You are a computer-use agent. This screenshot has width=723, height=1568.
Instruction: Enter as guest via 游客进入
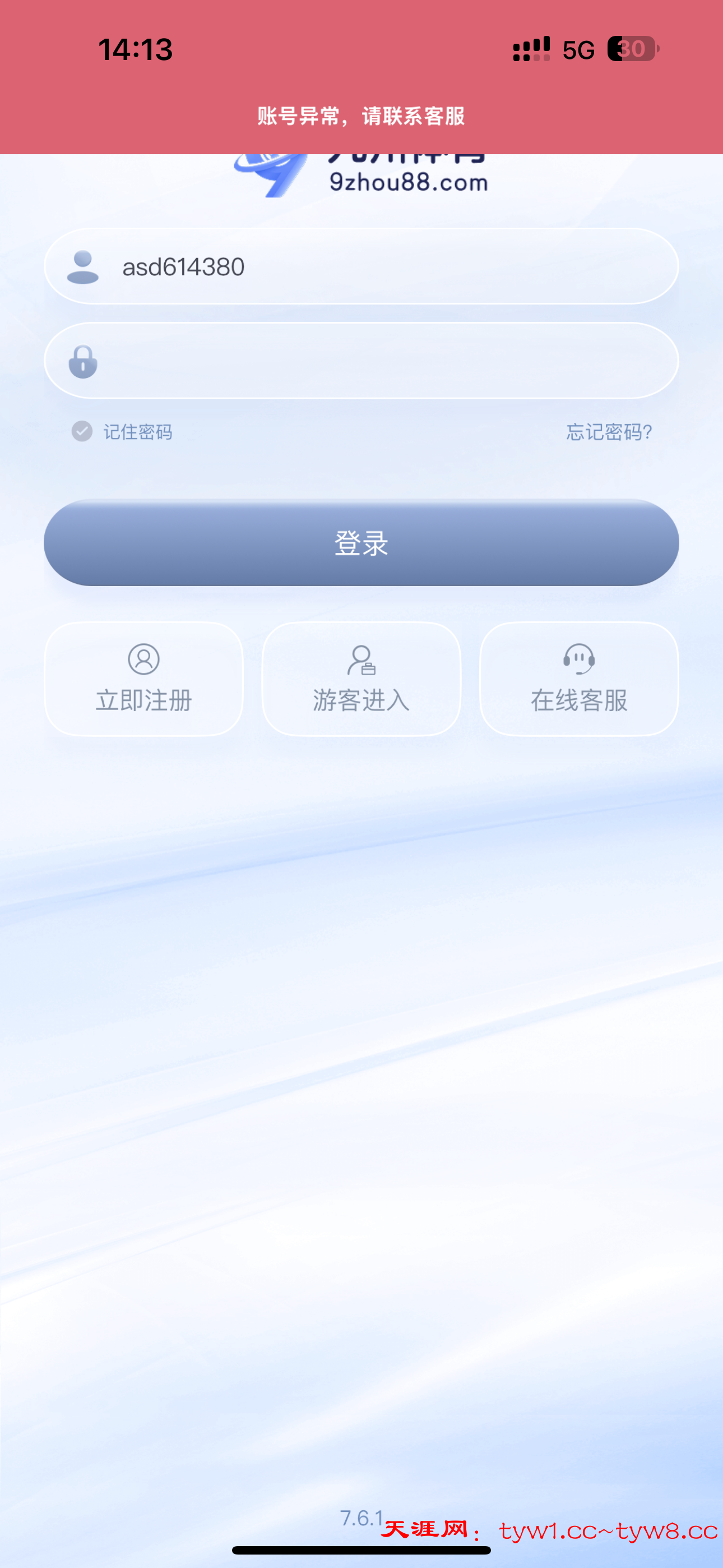361,679
